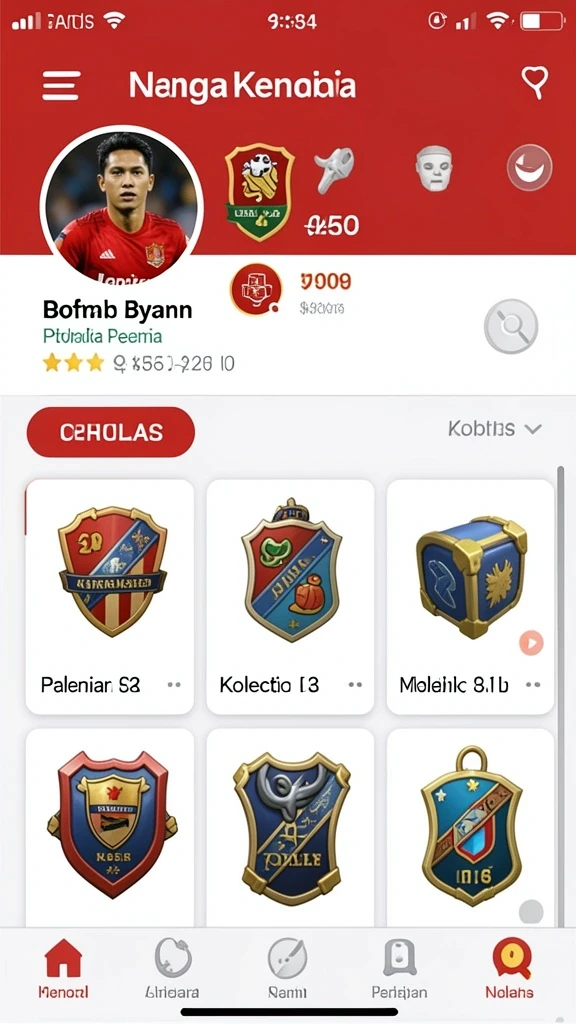
Task: Switch to the Menoral home tab
Action: pyautogui.click(x=63, y=968)
